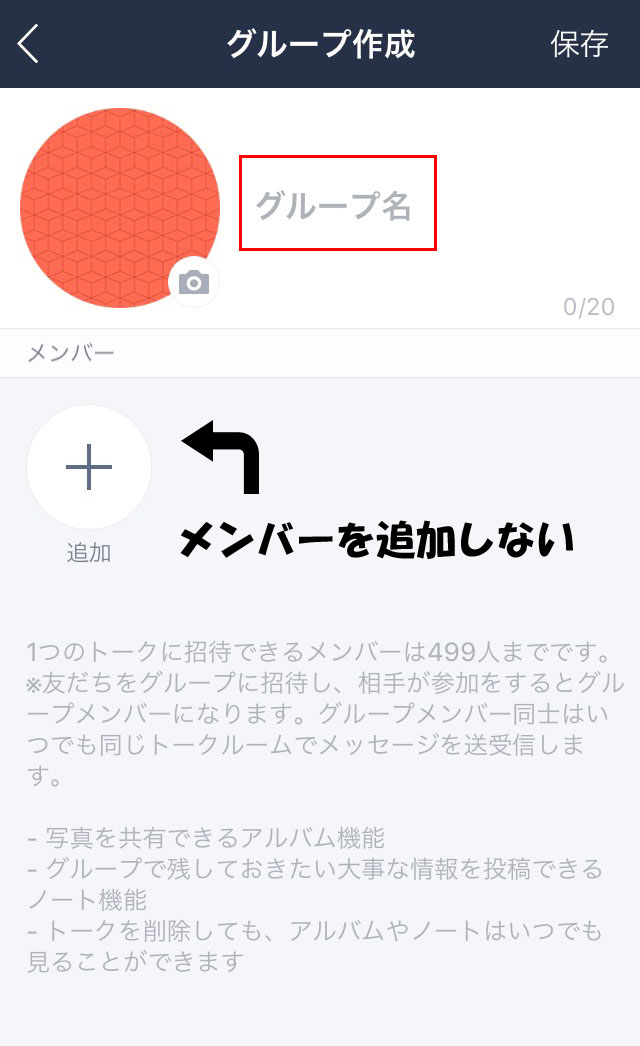Tap the グループ名 group name field
The height and width of the screenshot is (1046, 640).
[x=337, y=204]
